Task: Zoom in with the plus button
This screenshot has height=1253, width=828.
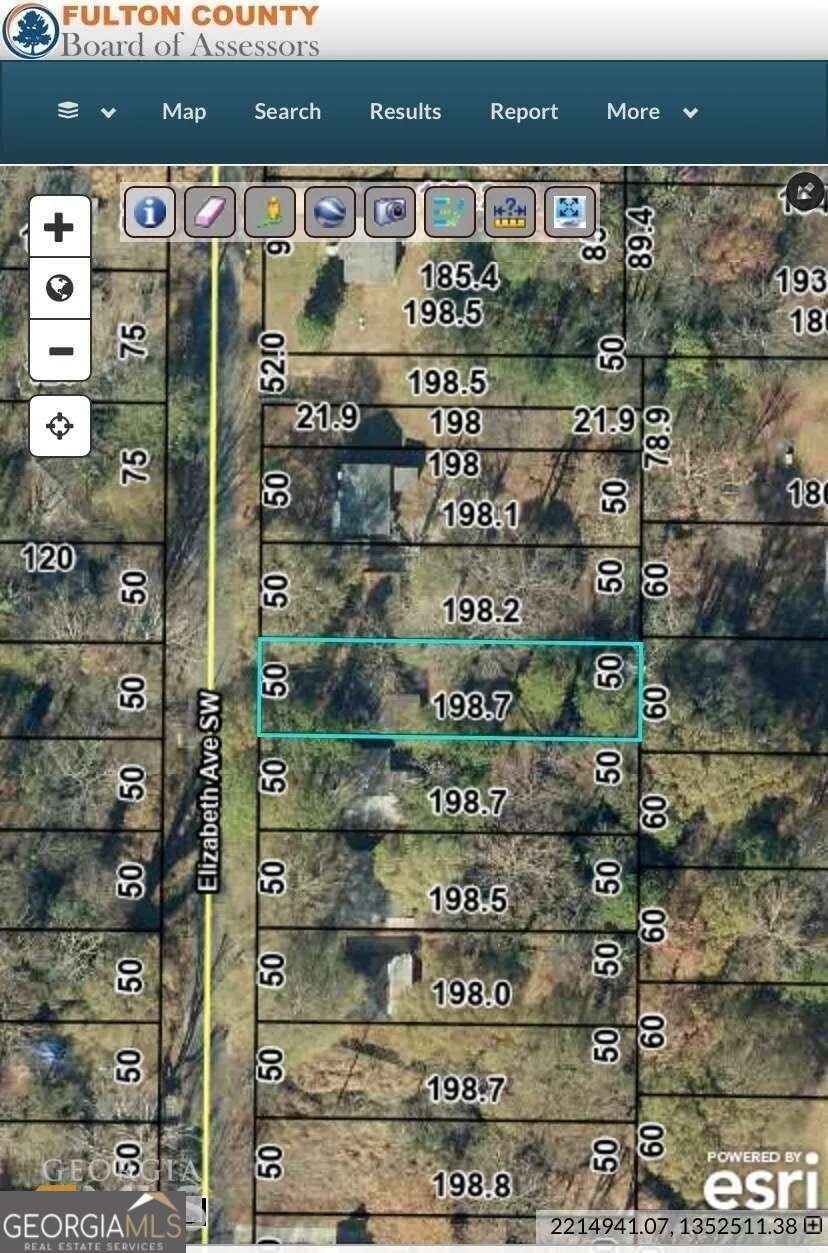Action: click(60, 227)
